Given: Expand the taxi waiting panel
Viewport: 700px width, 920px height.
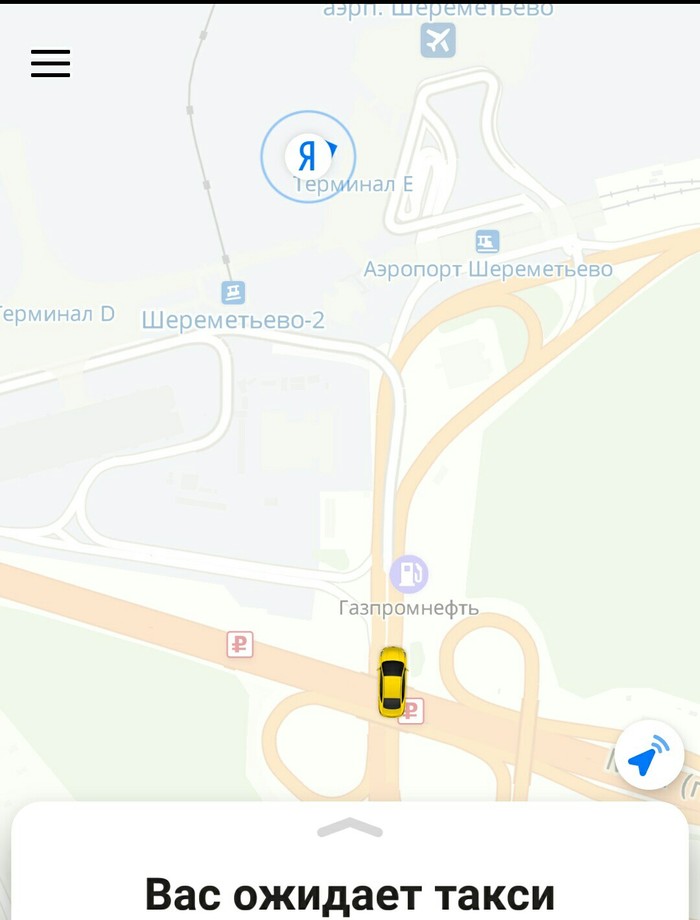Looking at the screenshot, I should [349, 828].
